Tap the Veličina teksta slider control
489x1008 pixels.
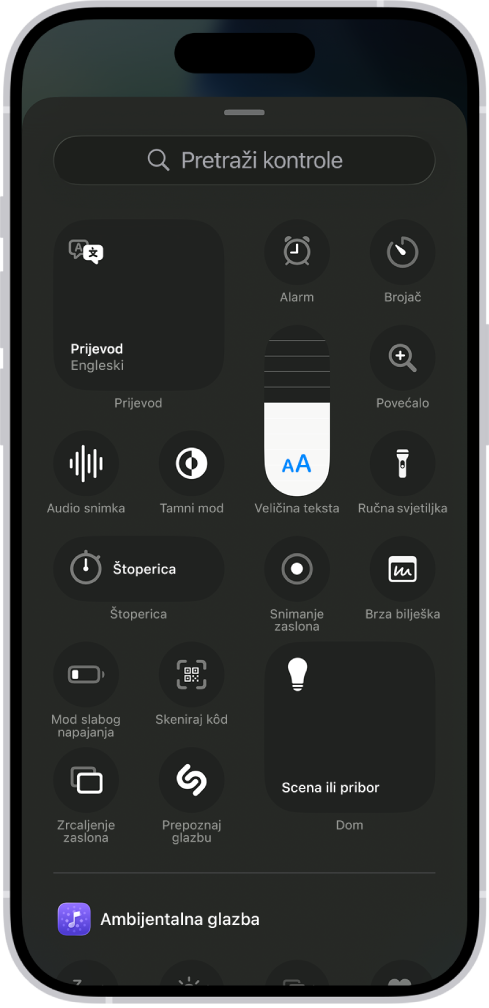(297, 410)
